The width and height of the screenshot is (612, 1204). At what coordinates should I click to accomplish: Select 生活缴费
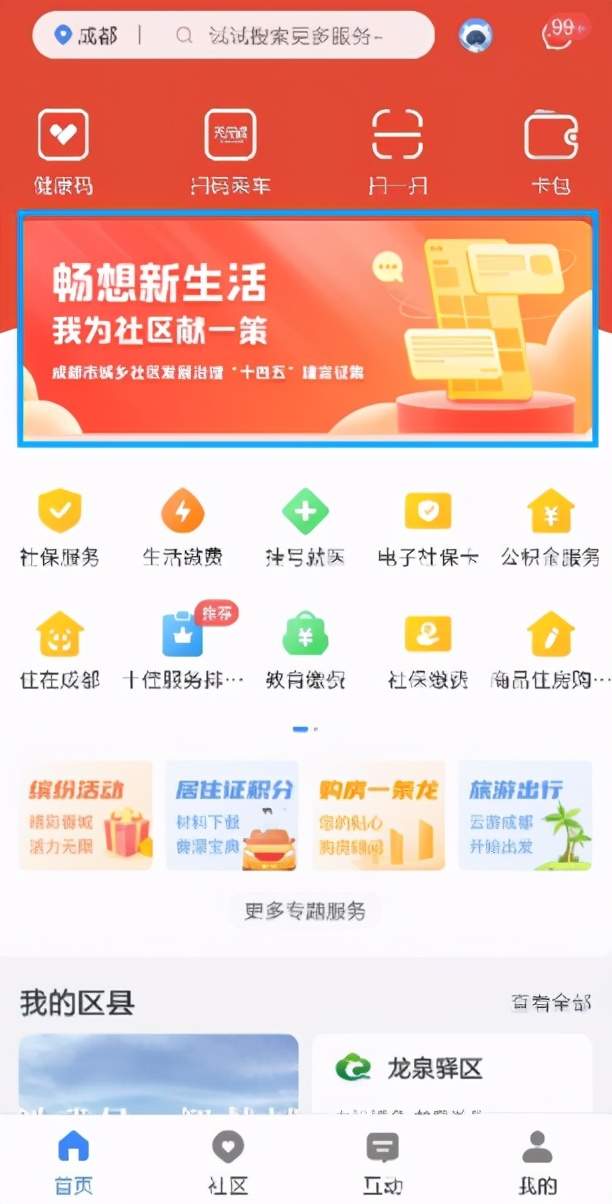183,528
